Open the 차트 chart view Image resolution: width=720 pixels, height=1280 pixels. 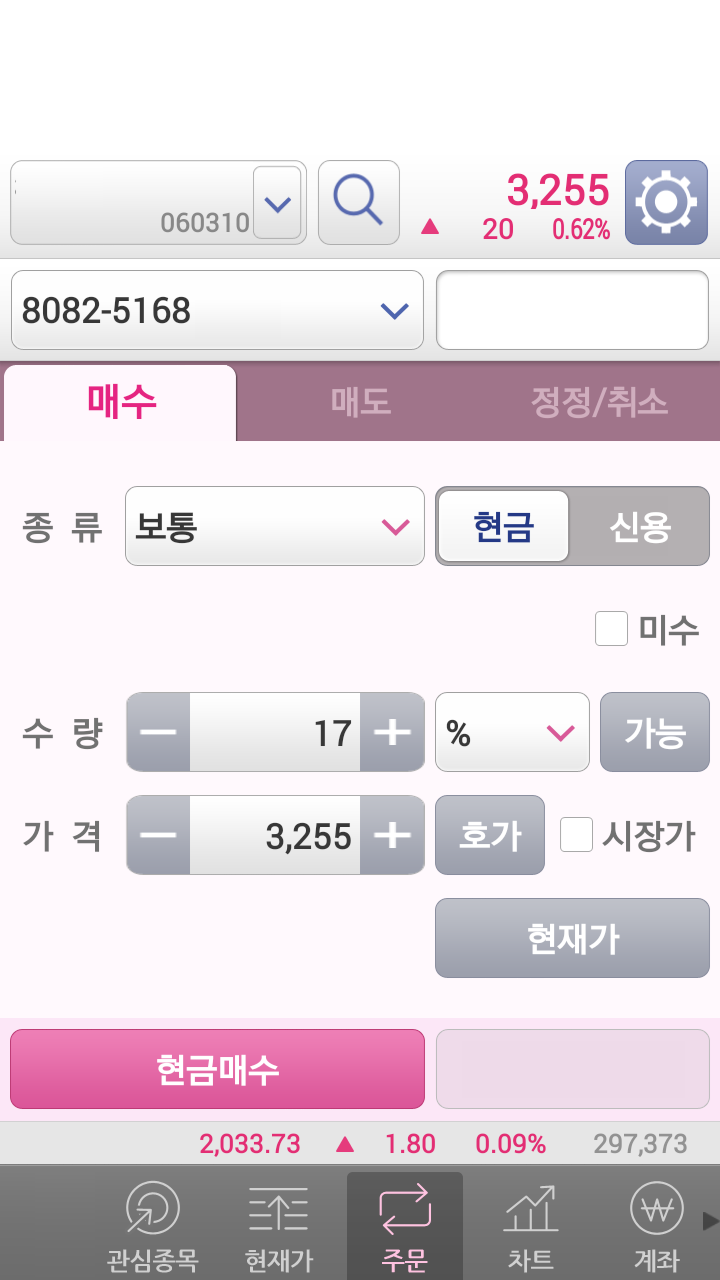pos(530,1225)
